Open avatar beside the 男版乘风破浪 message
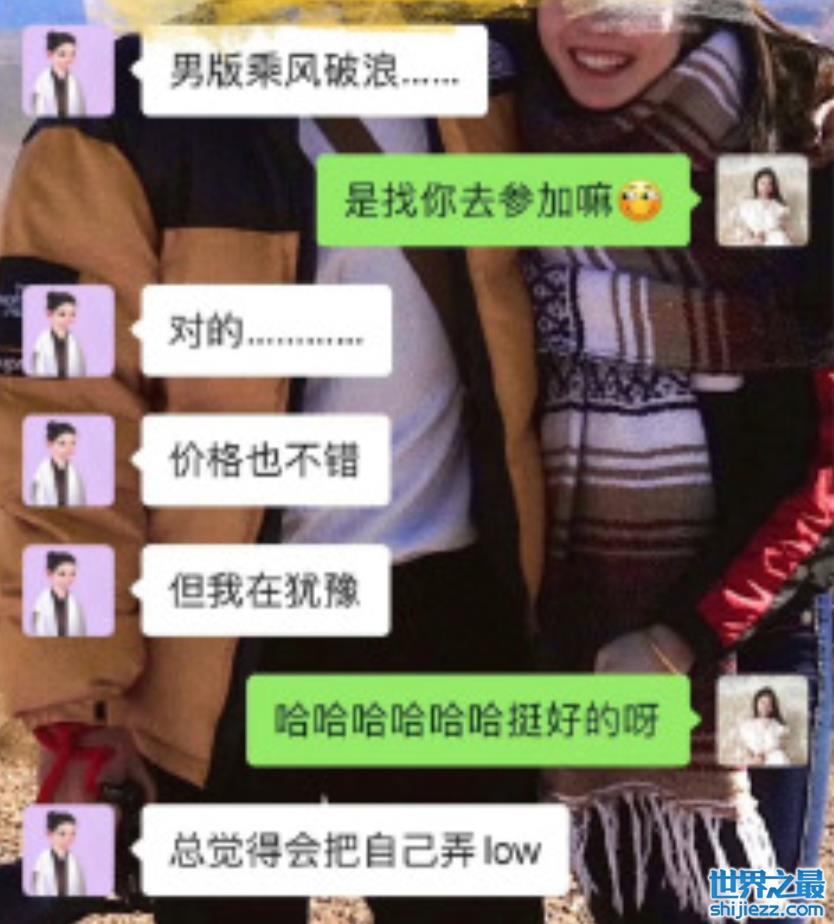The image size is (834, 924). pos(68,71)
